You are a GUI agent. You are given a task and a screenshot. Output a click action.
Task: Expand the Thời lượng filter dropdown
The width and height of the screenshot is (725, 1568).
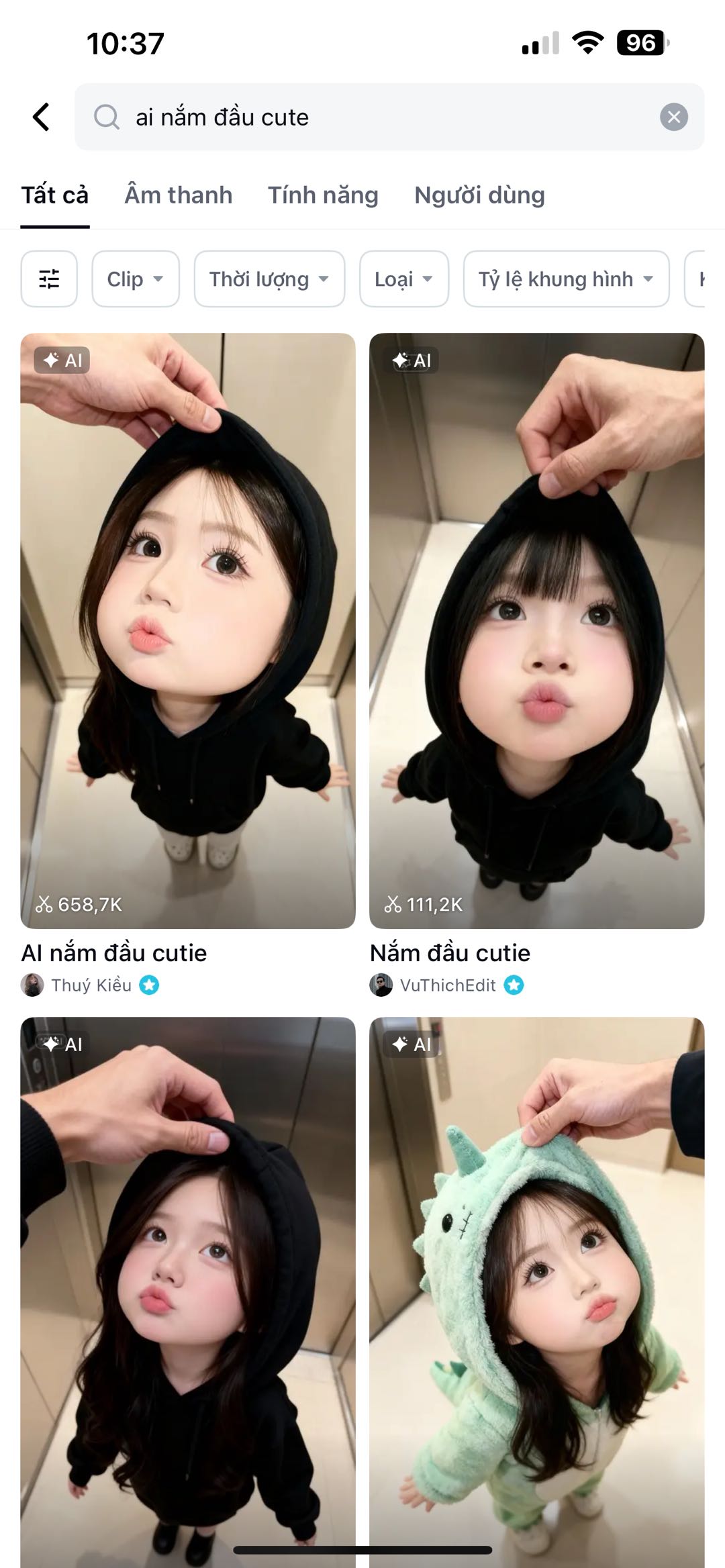pyautogui.click(x=269, y=279)
